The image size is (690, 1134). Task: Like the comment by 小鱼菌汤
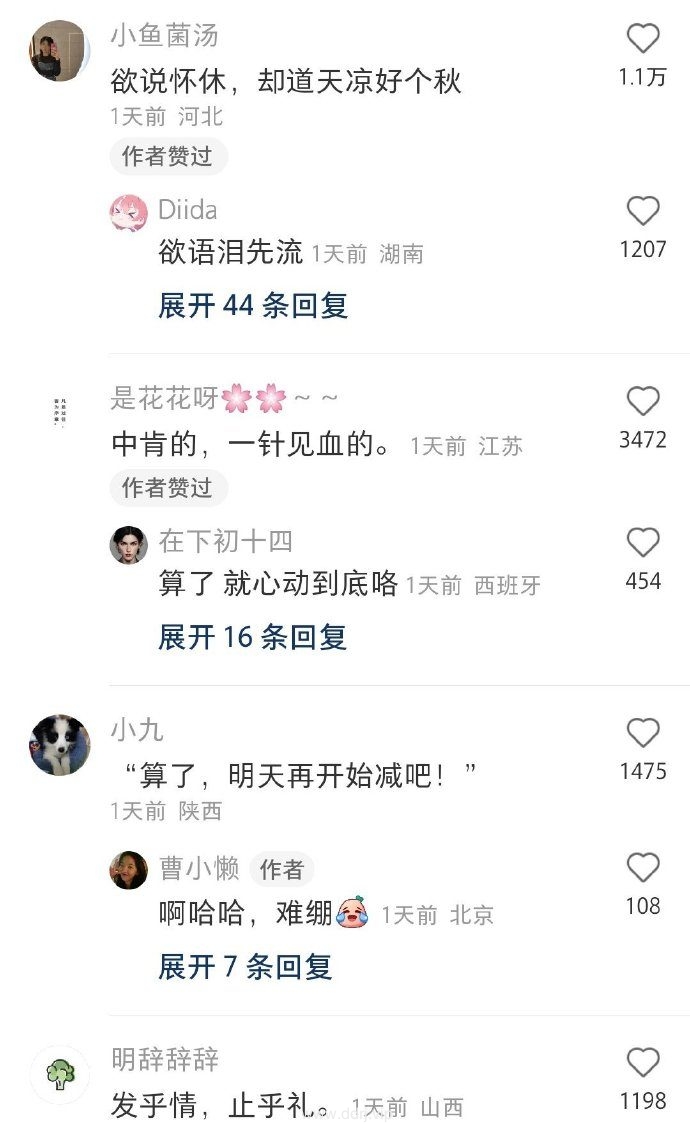click(643, 39)
